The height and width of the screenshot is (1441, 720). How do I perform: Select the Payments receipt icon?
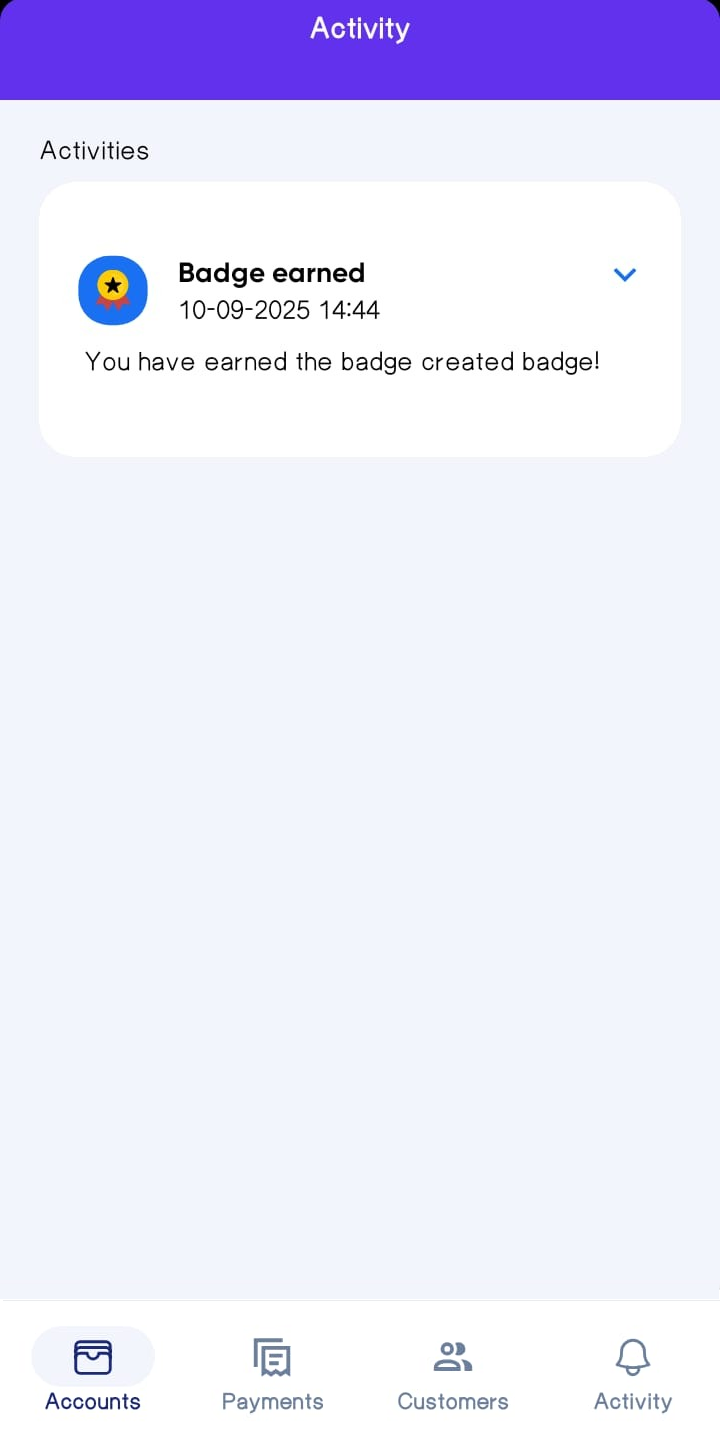tap(272, 1356)
